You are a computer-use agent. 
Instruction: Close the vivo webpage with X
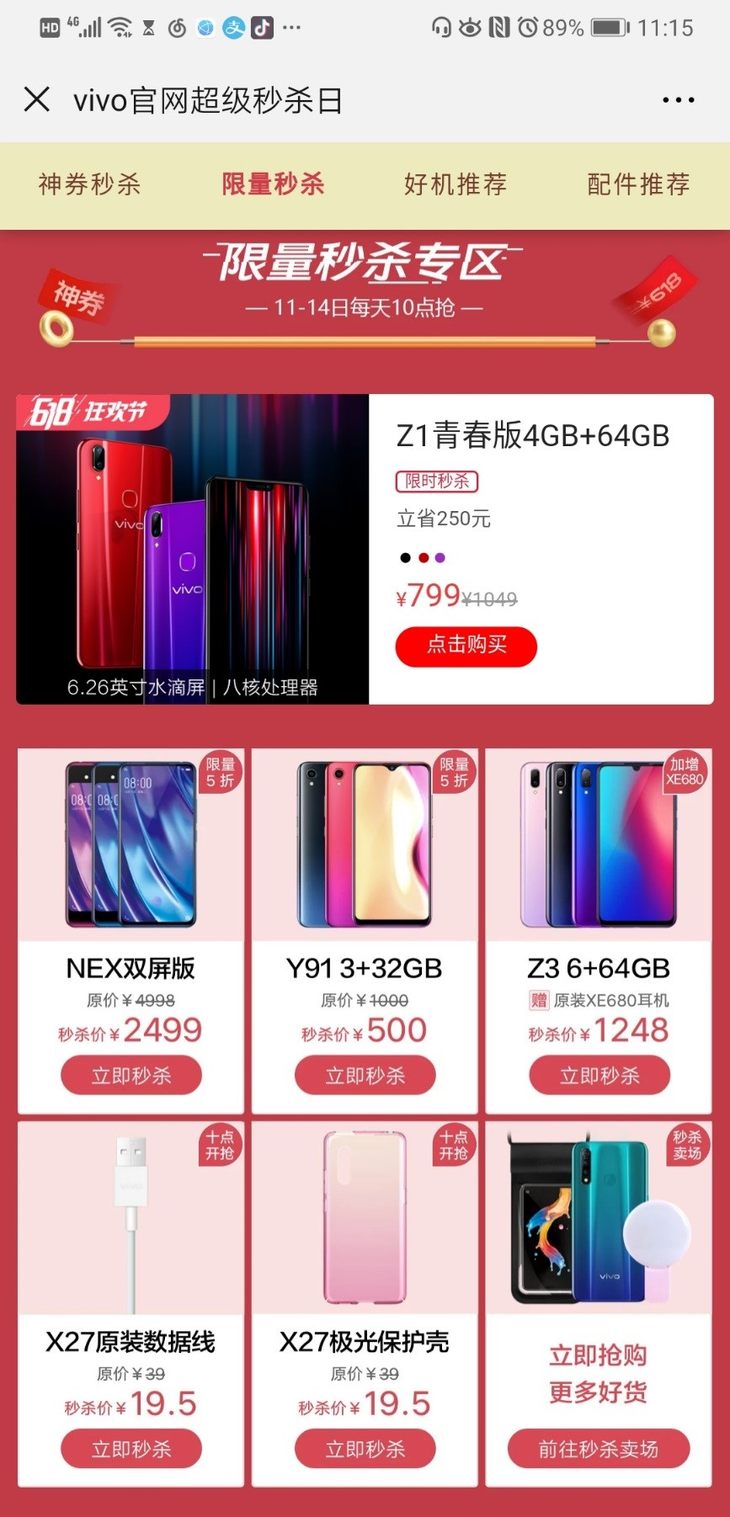37,100
